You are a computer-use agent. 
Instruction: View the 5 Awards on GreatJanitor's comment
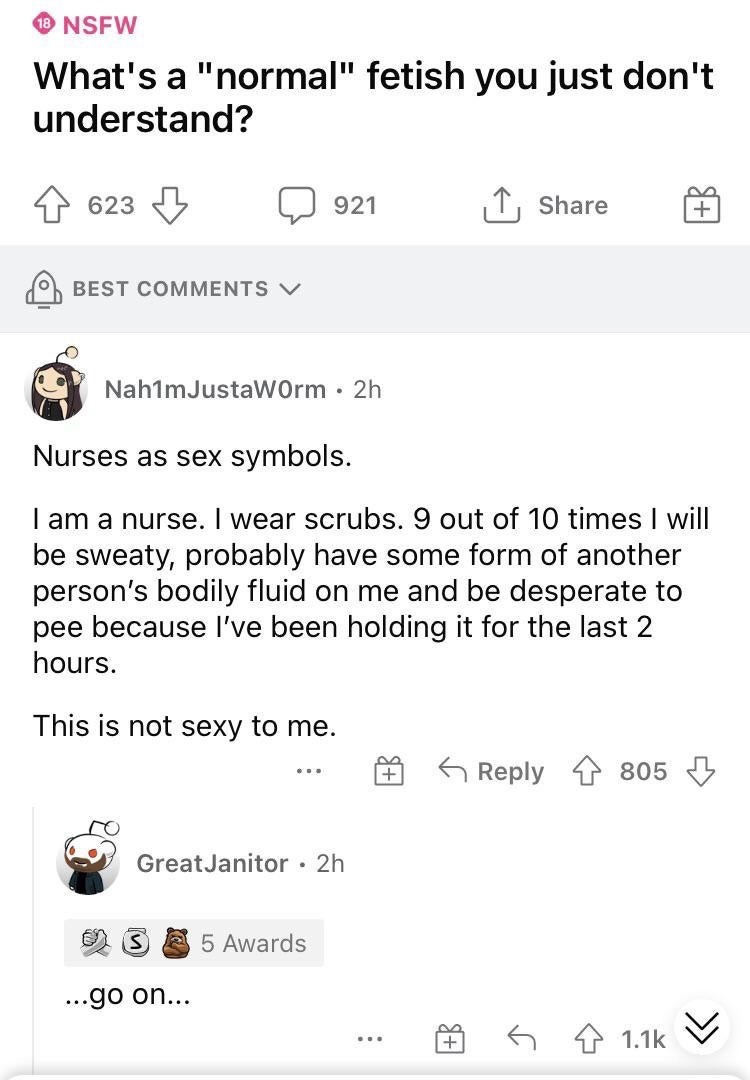[x=194, y=943]
